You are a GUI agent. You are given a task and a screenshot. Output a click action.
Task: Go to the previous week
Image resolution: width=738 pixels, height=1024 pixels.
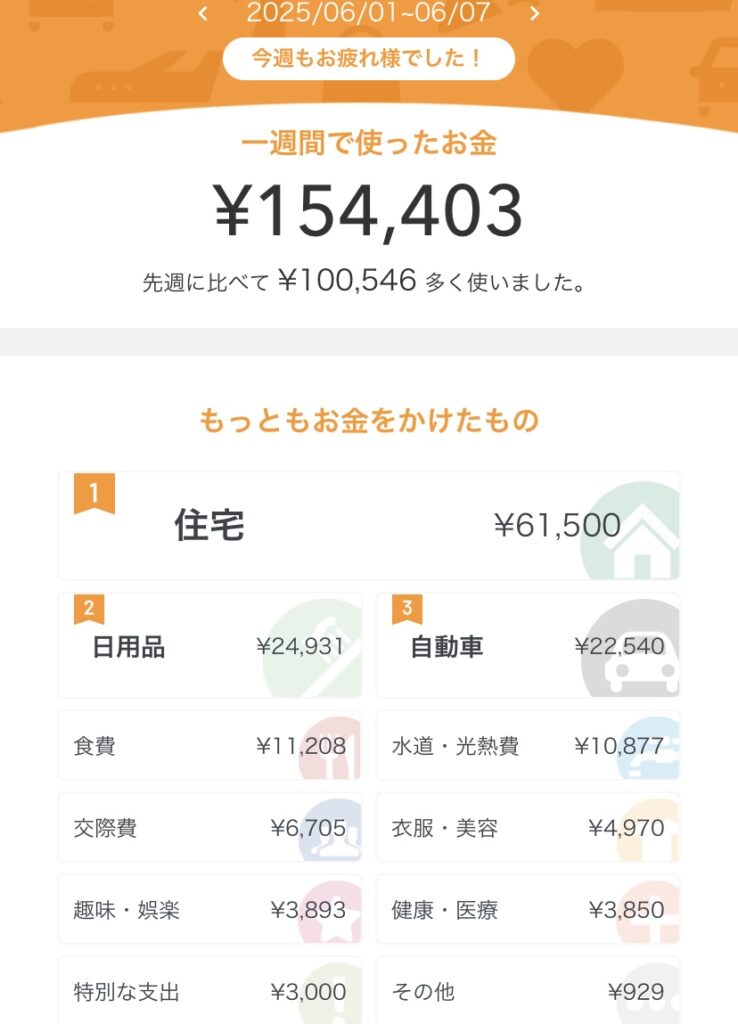coord(203,13)
